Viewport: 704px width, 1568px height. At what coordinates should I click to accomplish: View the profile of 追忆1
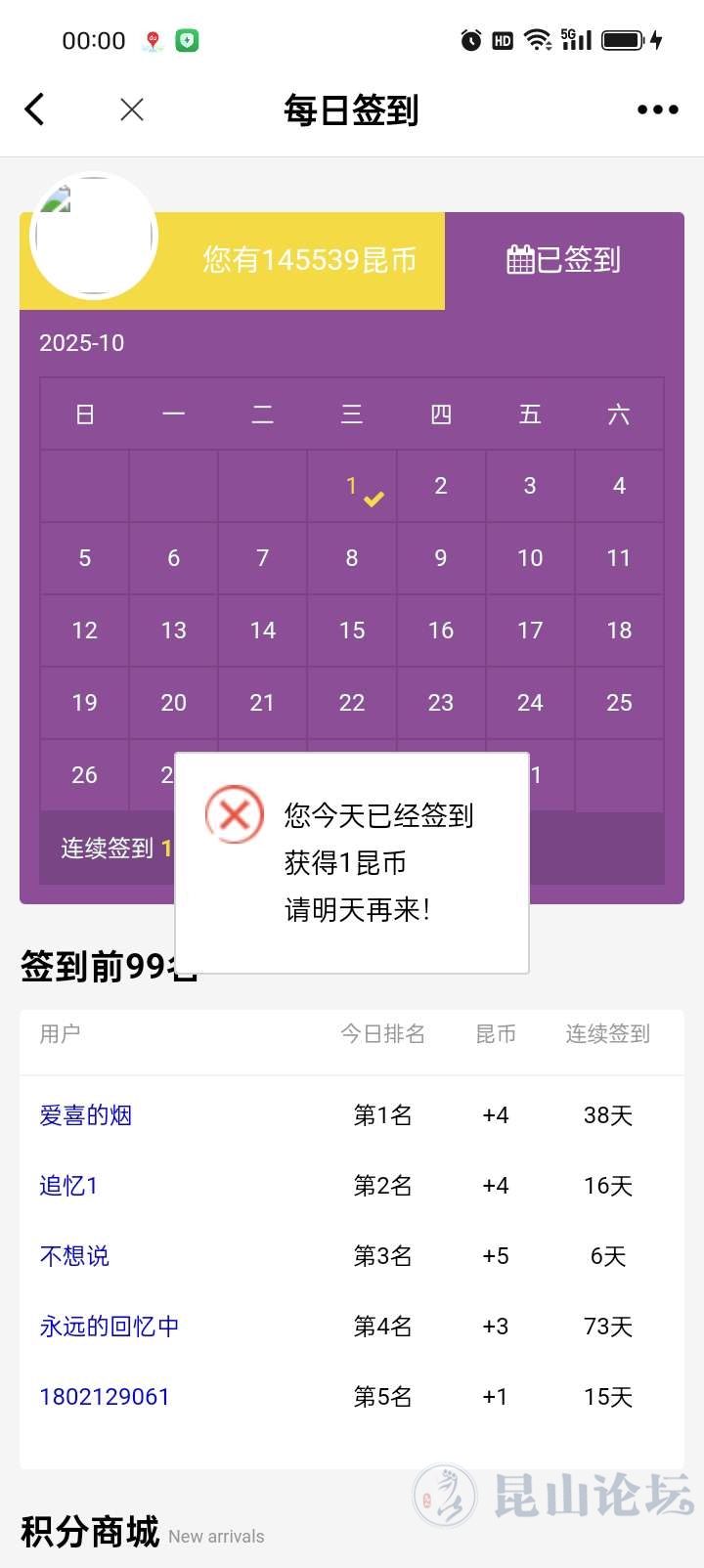click(68, 1186)
